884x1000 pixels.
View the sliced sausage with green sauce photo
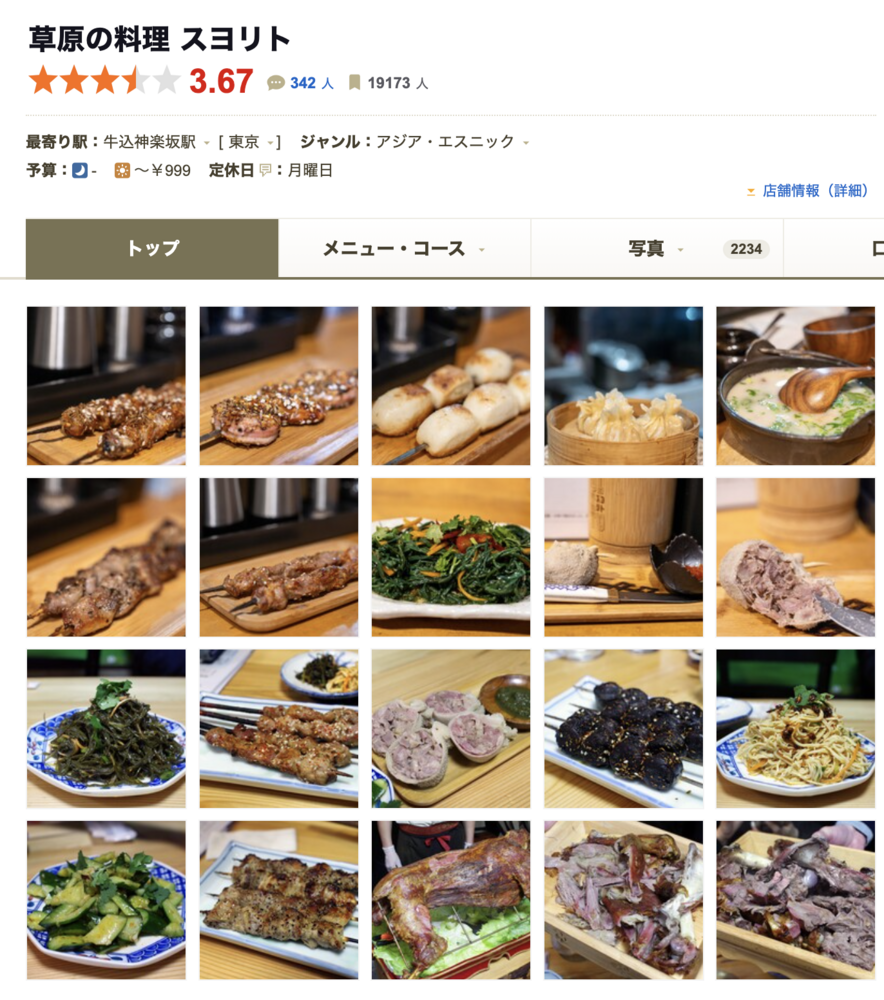click(451, 729)
